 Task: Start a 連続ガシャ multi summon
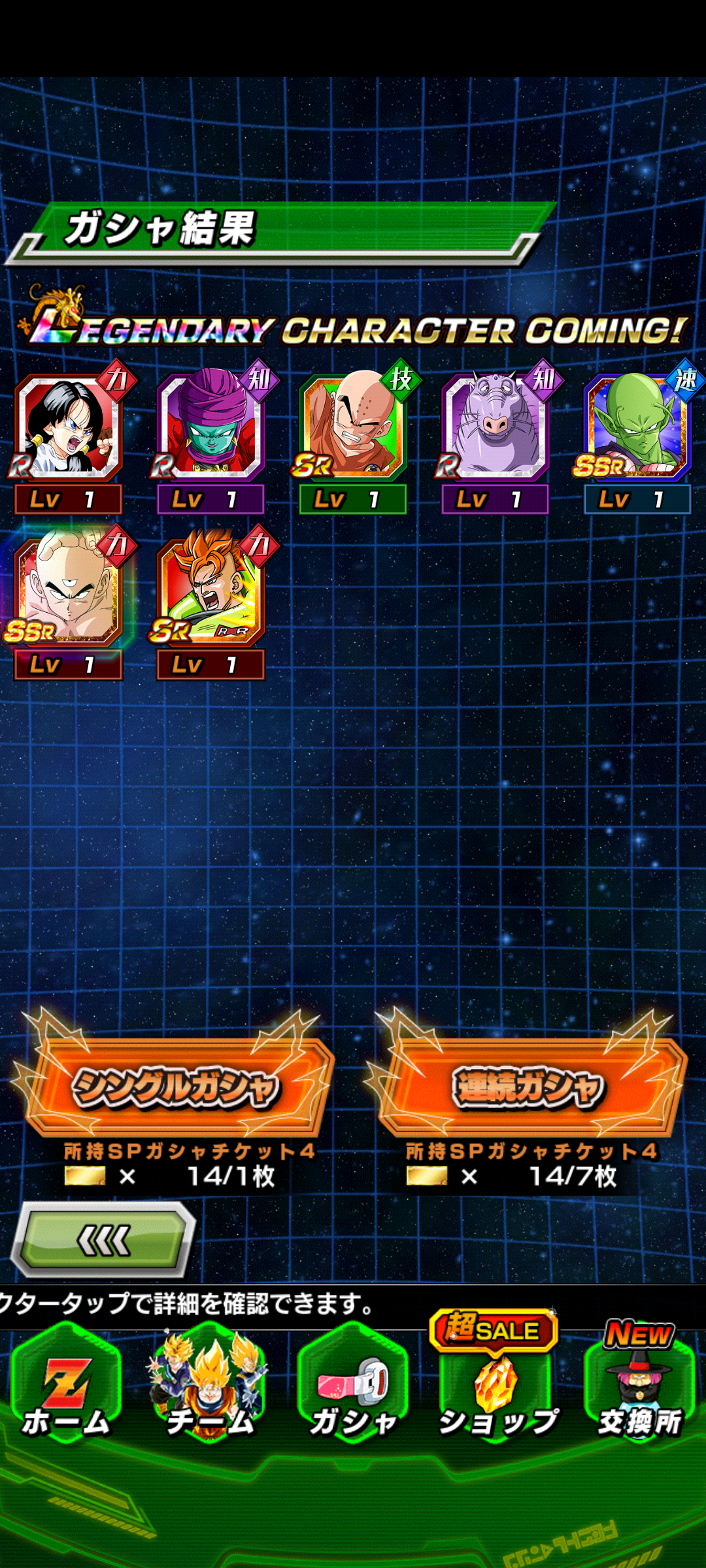click(x=528, y=1086)
